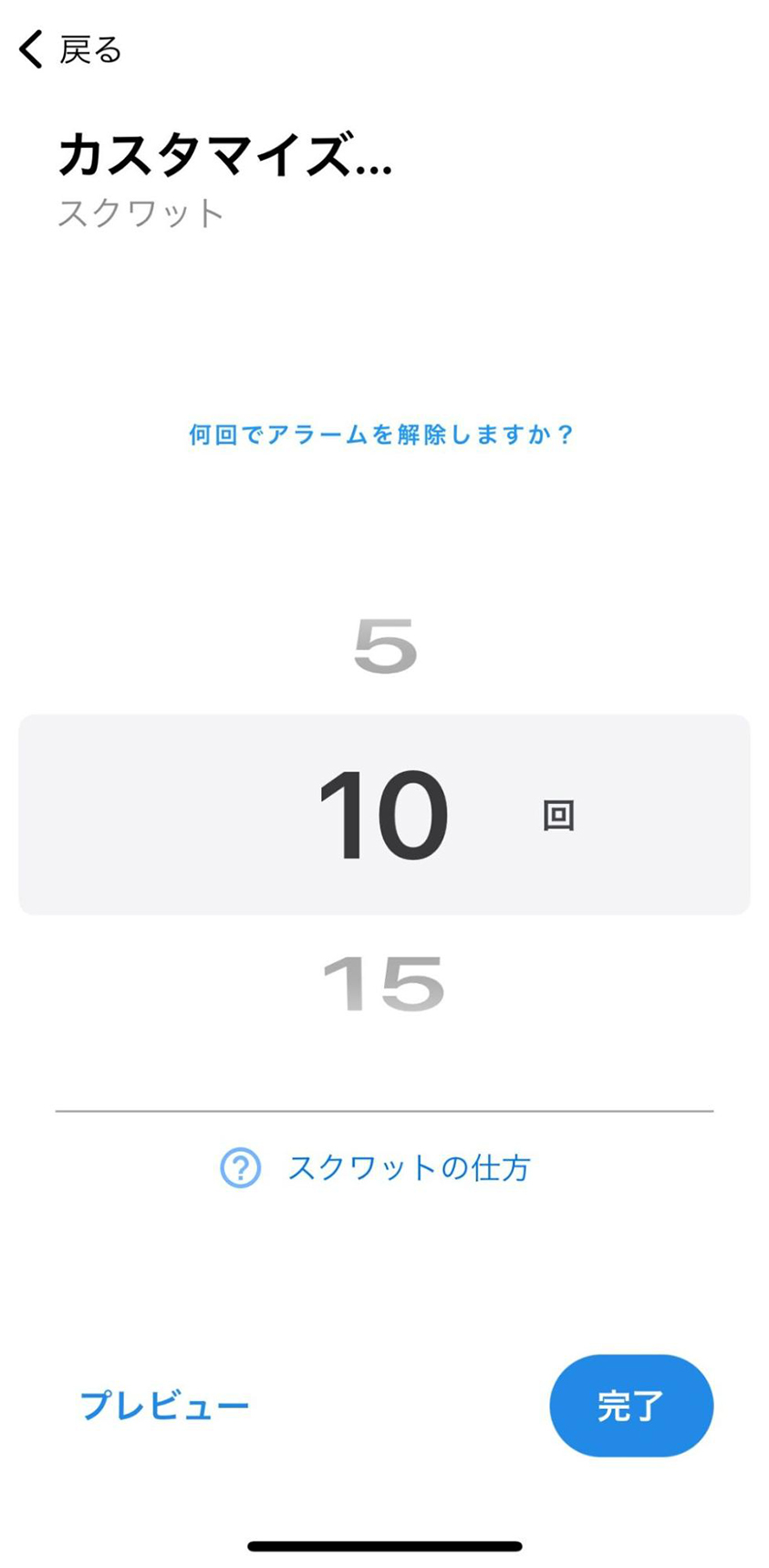The width and height of the screenshot is (769, 1568).
Task: Tap プレビュー to preview the squat mission
Action: click(x=165, y=1406)
